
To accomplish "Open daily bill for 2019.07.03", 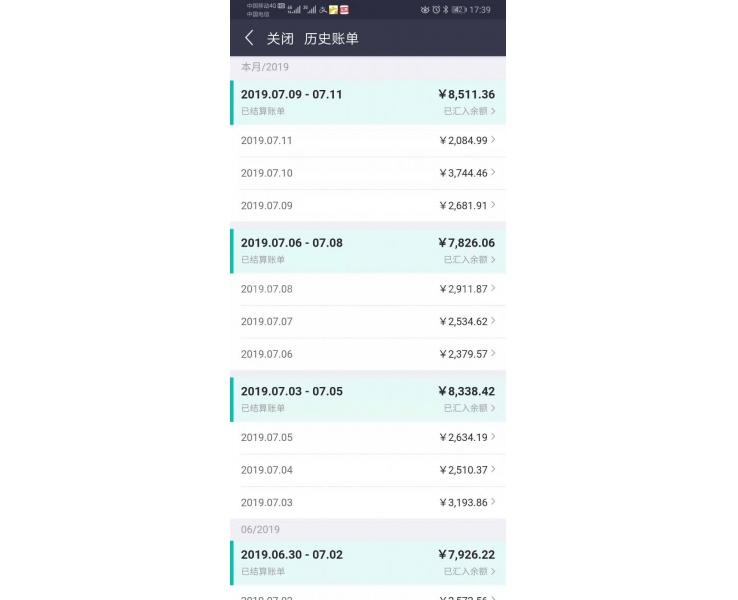I will [x=368, y=503].
